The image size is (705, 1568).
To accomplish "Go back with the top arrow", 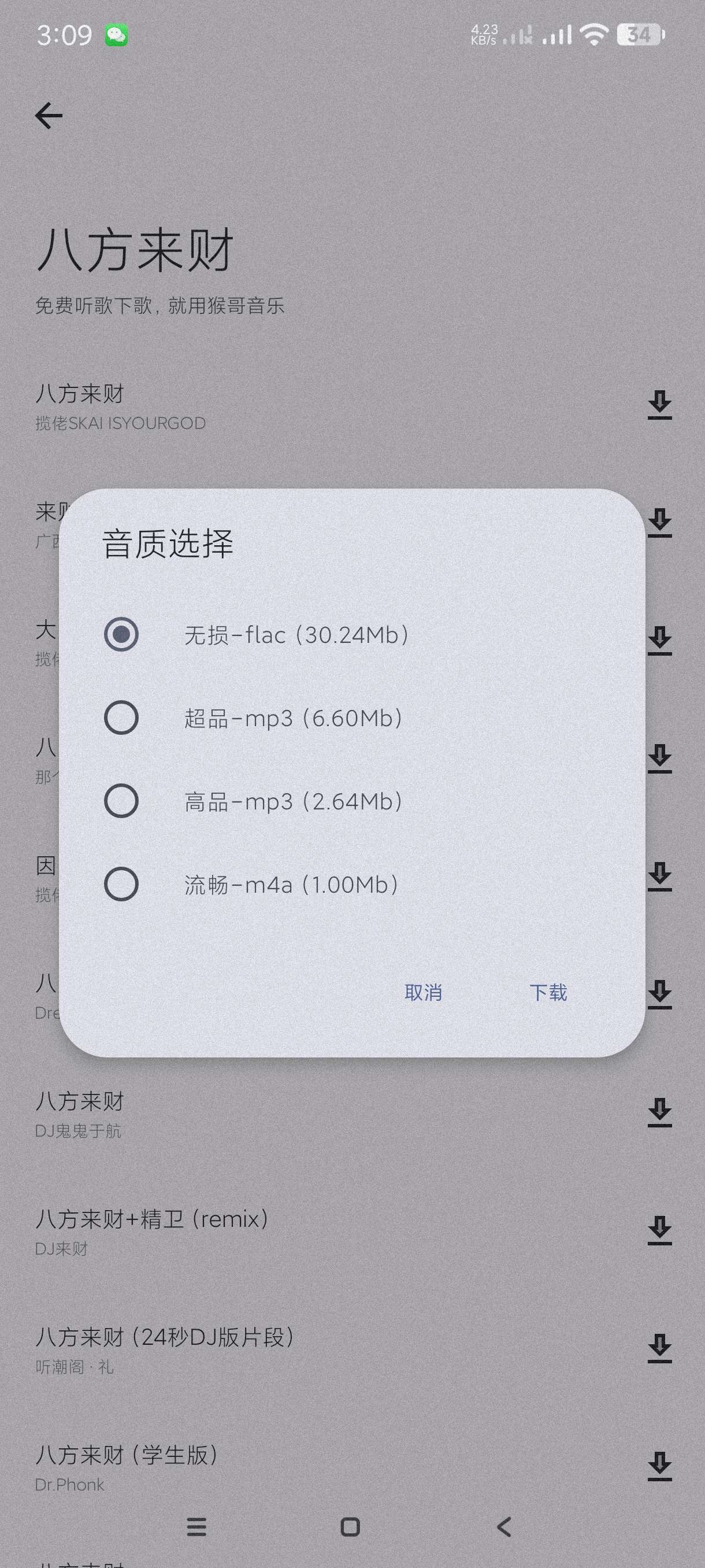I will point(49,116).
